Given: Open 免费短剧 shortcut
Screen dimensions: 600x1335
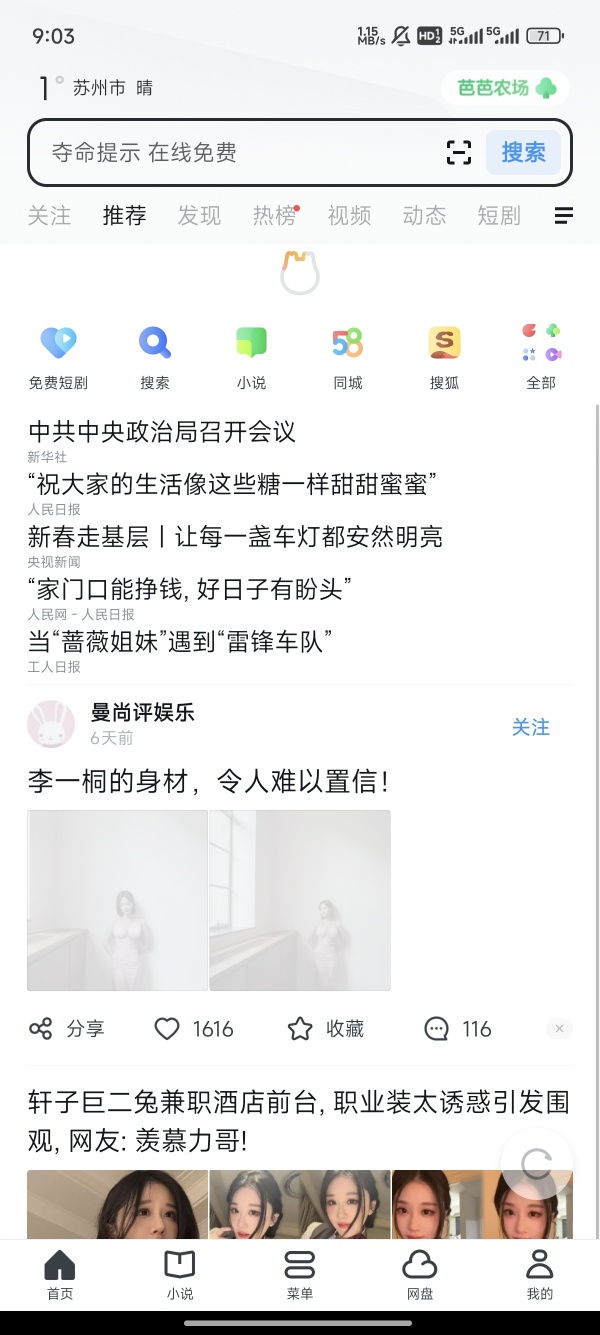Looking at the screenshot, I should [x=58, y=356].
